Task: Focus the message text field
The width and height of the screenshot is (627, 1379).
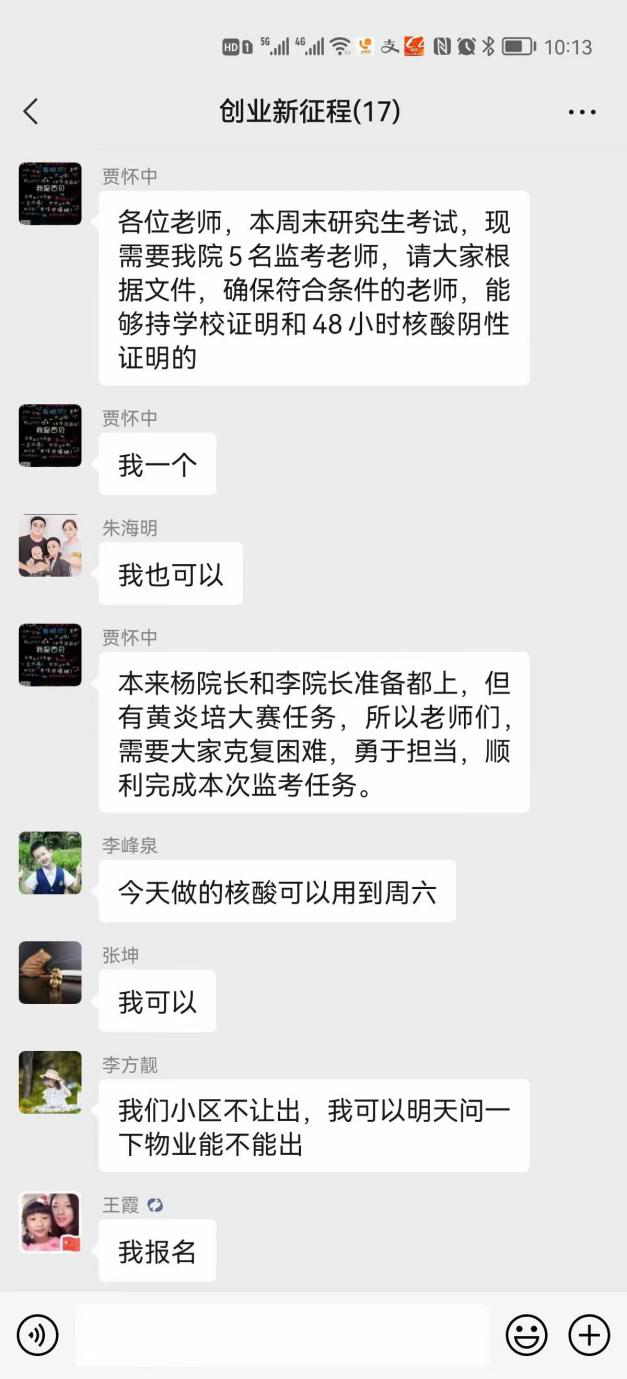Action: coord(282,1335)
